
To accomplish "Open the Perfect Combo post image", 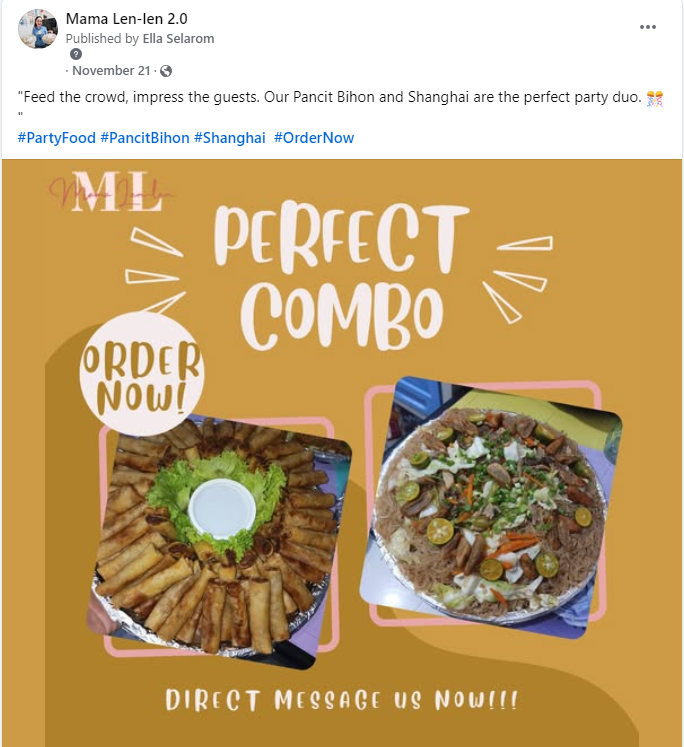I will click(x=342, y=450).
